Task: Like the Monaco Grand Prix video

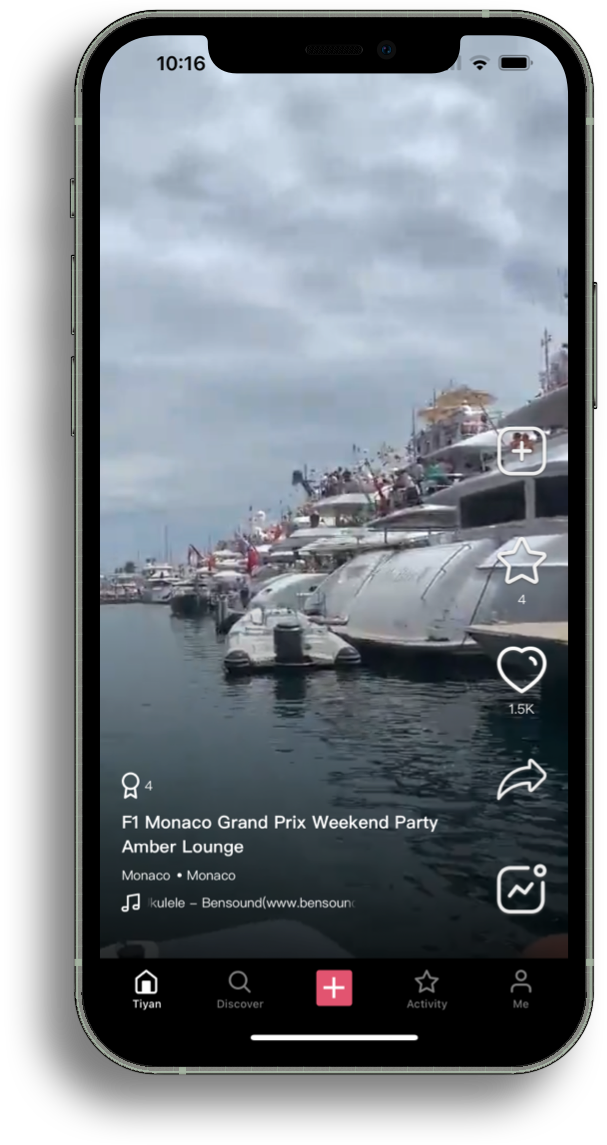Action: pos(521,670)
